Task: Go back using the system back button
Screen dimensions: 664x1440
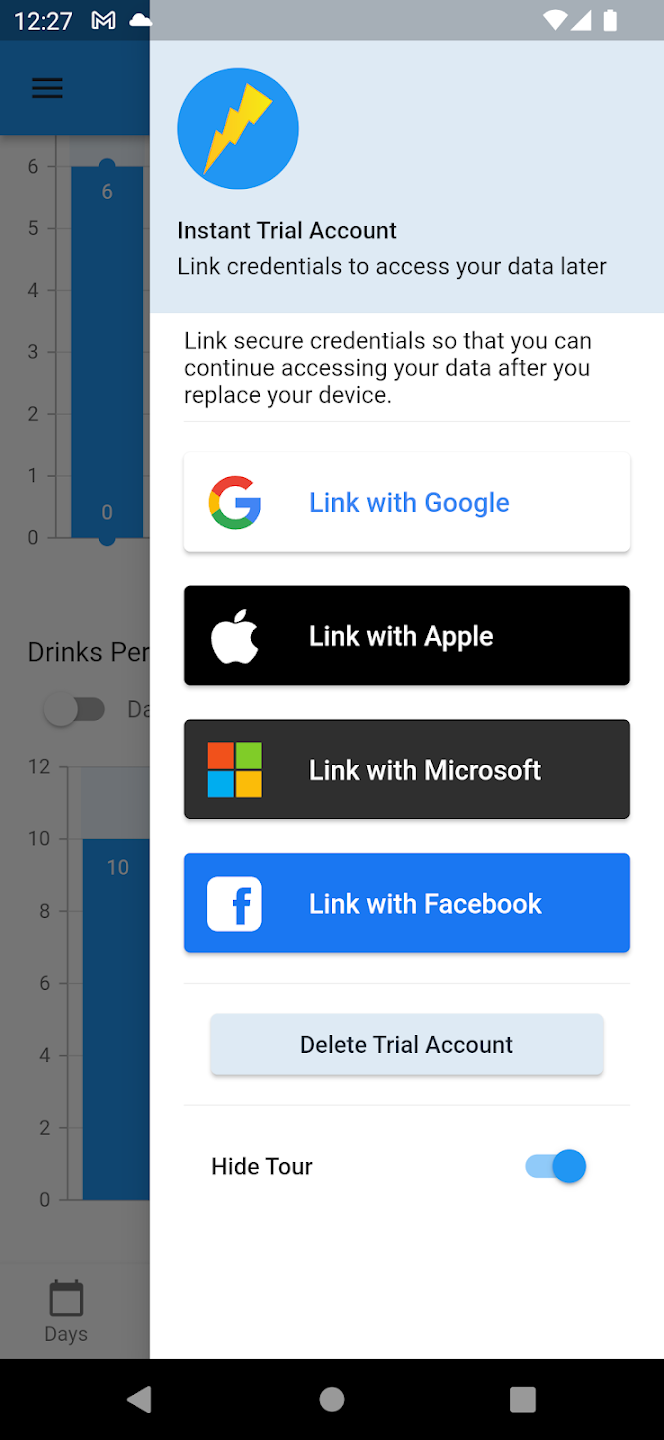Action: (x=140, y=1399)
